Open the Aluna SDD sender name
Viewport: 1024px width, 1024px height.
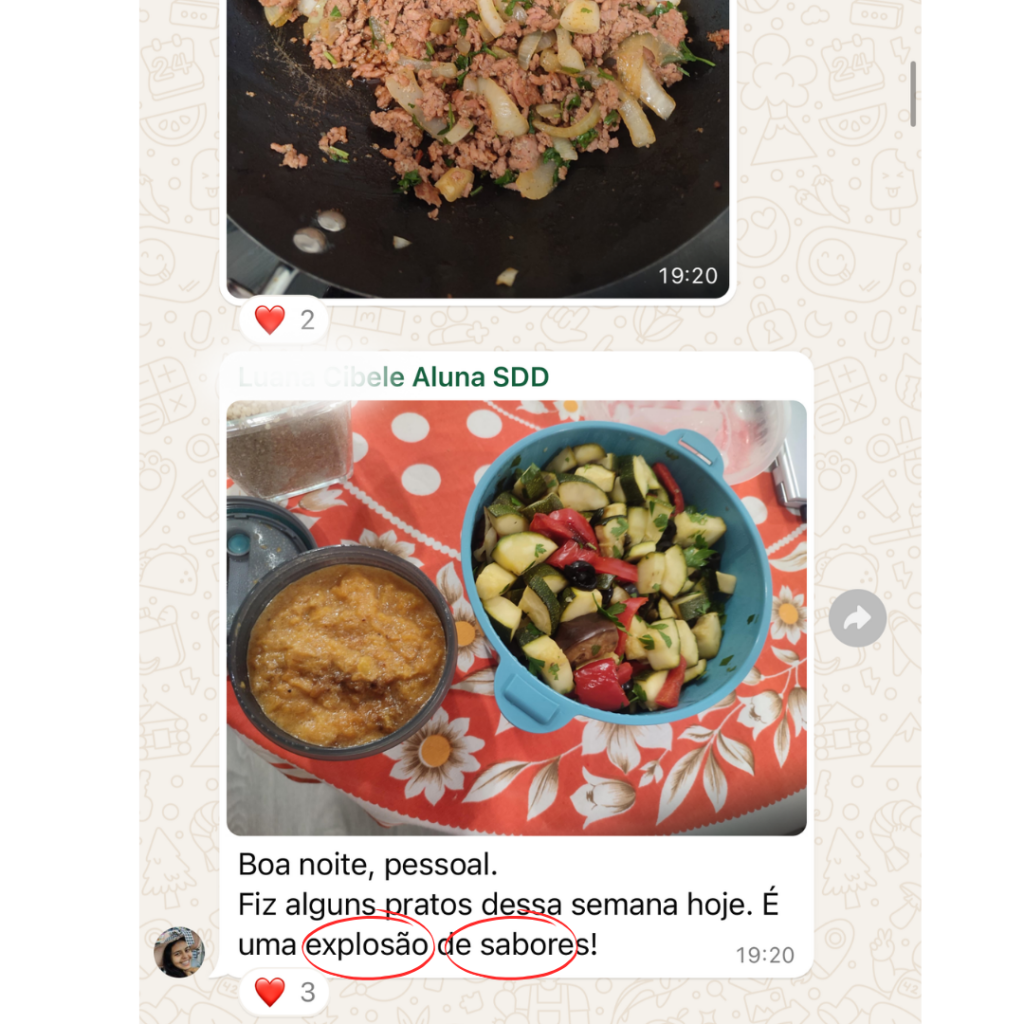pyautogui.click(x=394, y=377)
